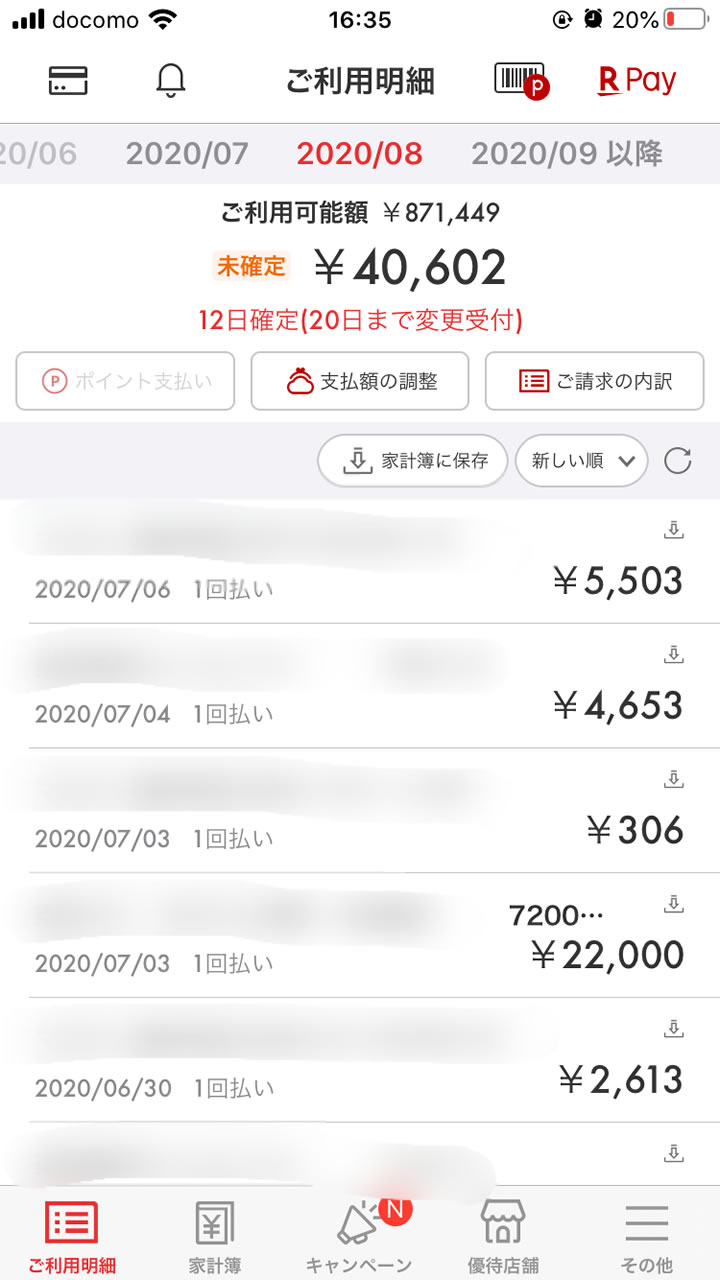Save statement with 家計簿に保存
The height and width of the screenshot is (1280, 720).
(x=412, y=461)
